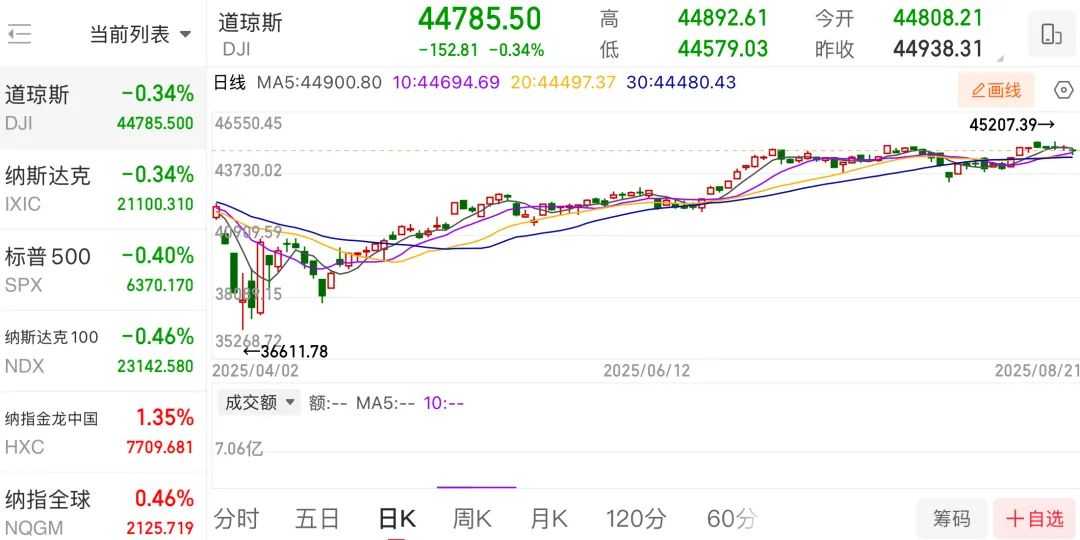Screen dimensions: 1080x540
Task: Switch to the 120分 chart tab
Action: (636, 518)
